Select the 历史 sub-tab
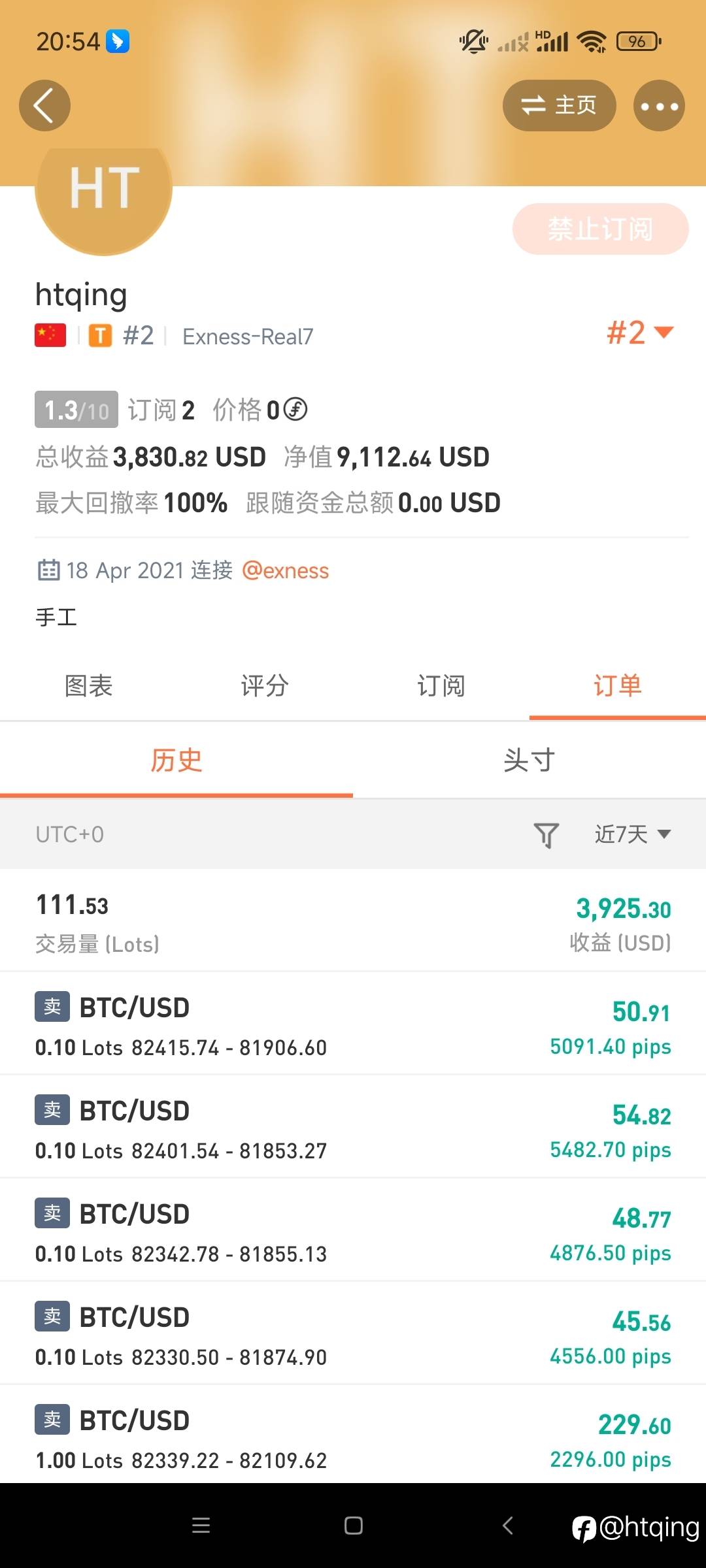Image resolution: width=706 pixels, height=1568 pixels. (x=176, y=760)
